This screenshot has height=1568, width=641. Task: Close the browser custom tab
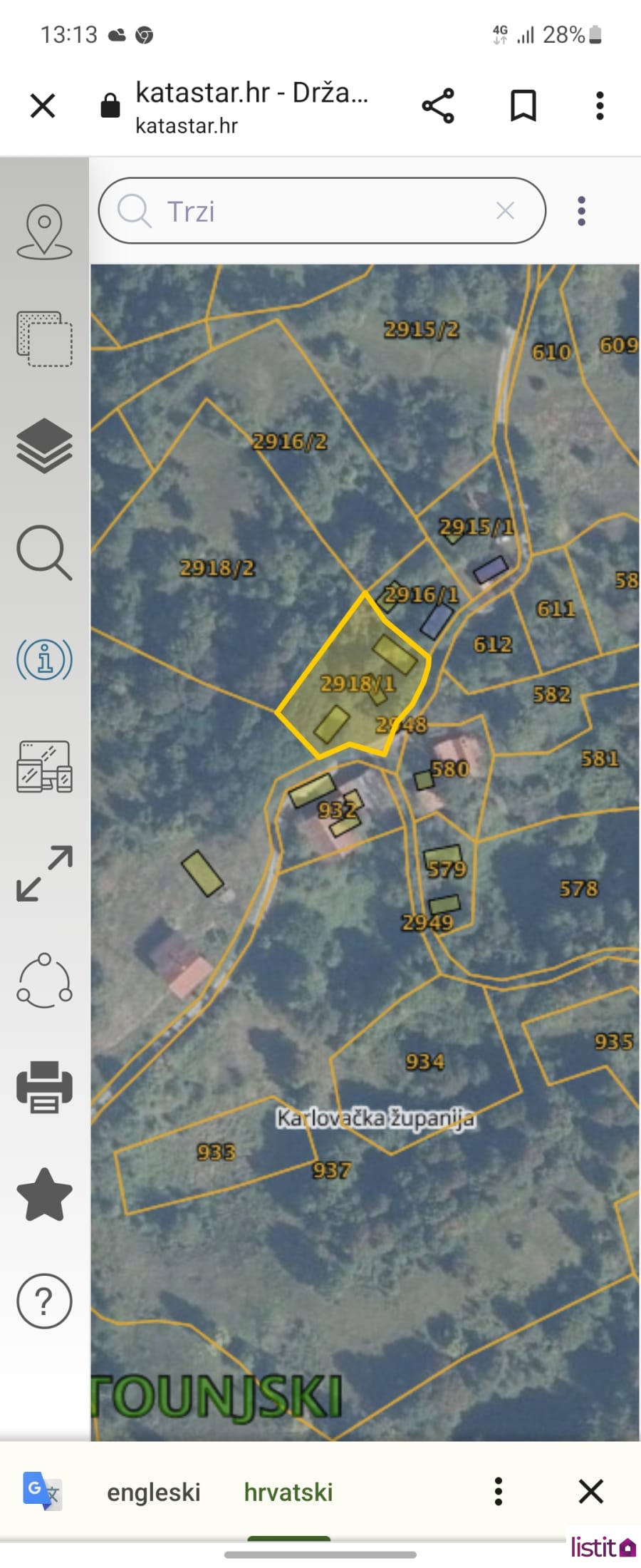pos(43,106)
